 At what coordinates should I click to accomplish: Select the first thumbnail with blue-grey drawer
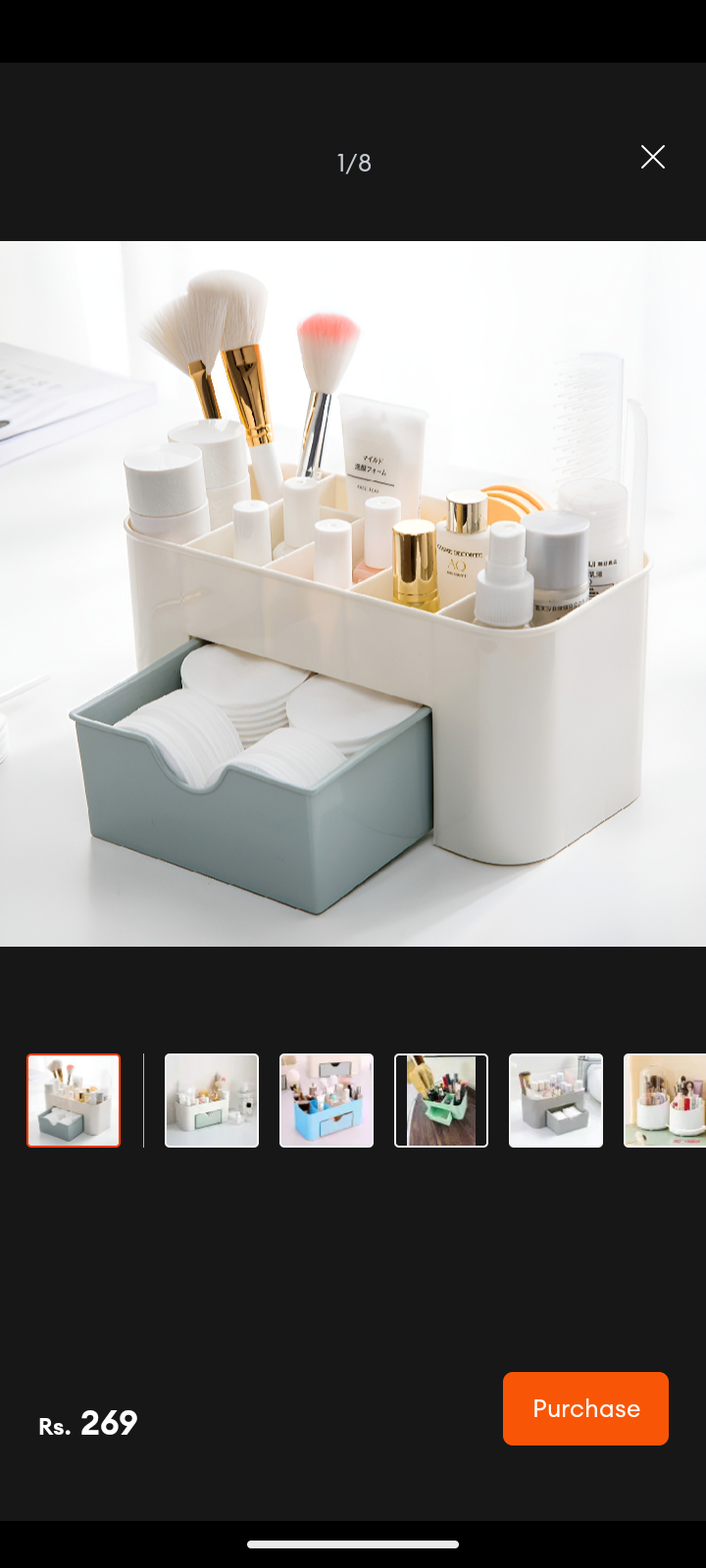[x=74, y=1101]
